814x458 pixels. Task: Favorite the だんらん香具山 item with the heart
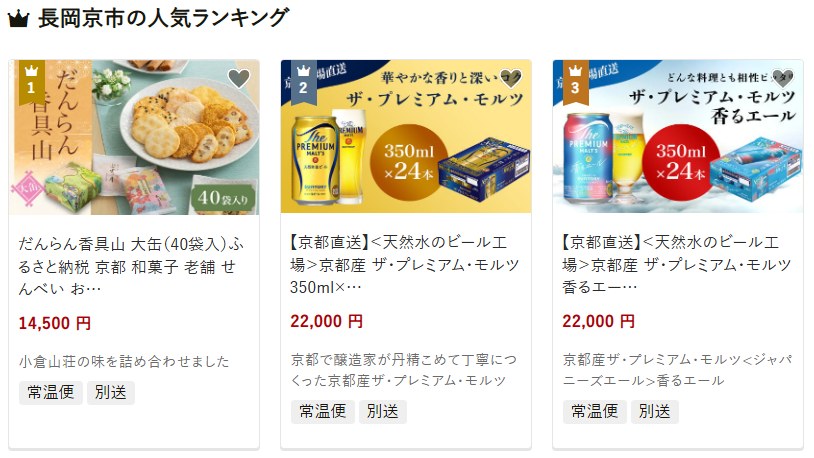pyautogui.click(x=238, y=79)
